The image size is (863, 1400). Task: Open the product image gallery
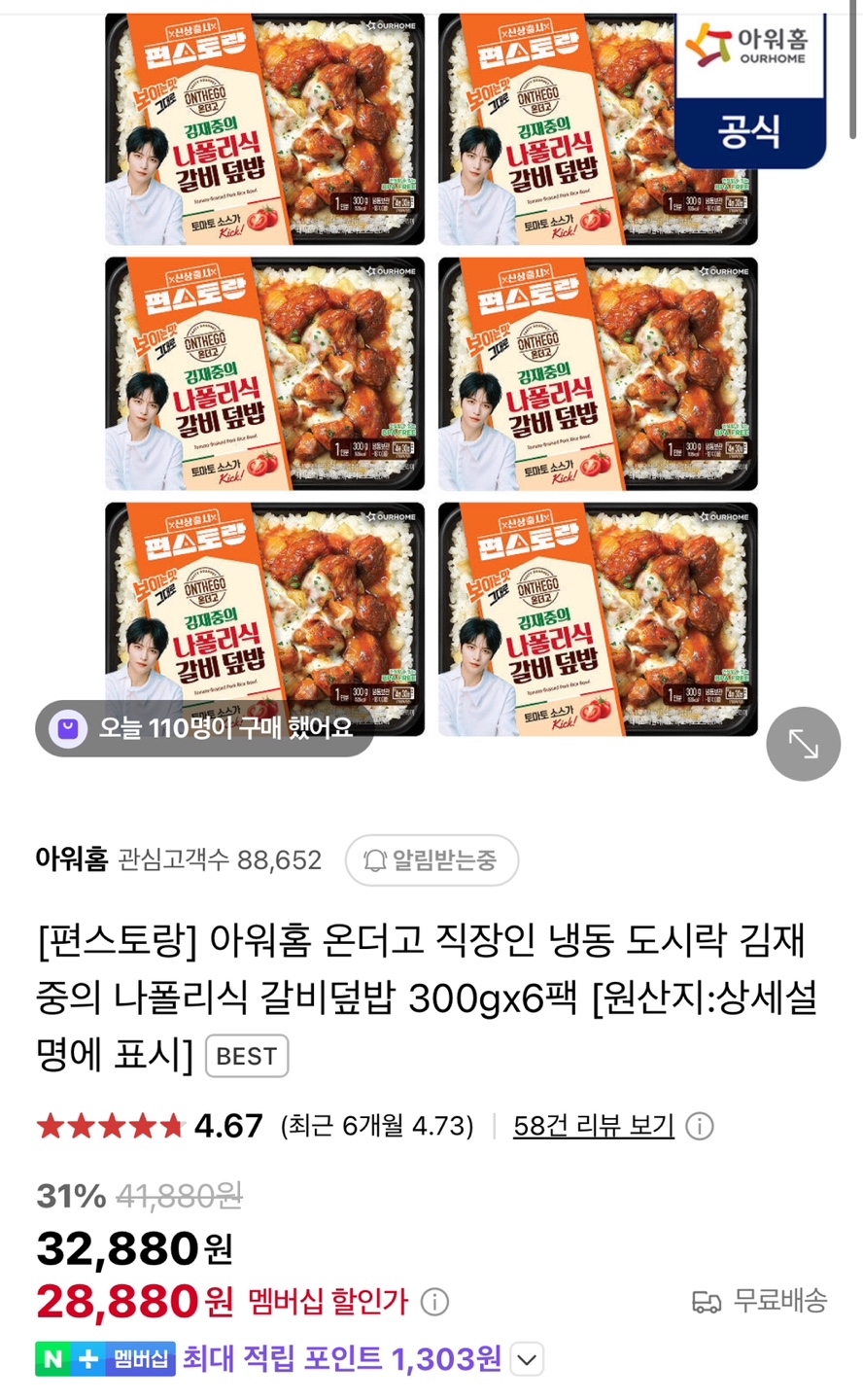(431, 374)
